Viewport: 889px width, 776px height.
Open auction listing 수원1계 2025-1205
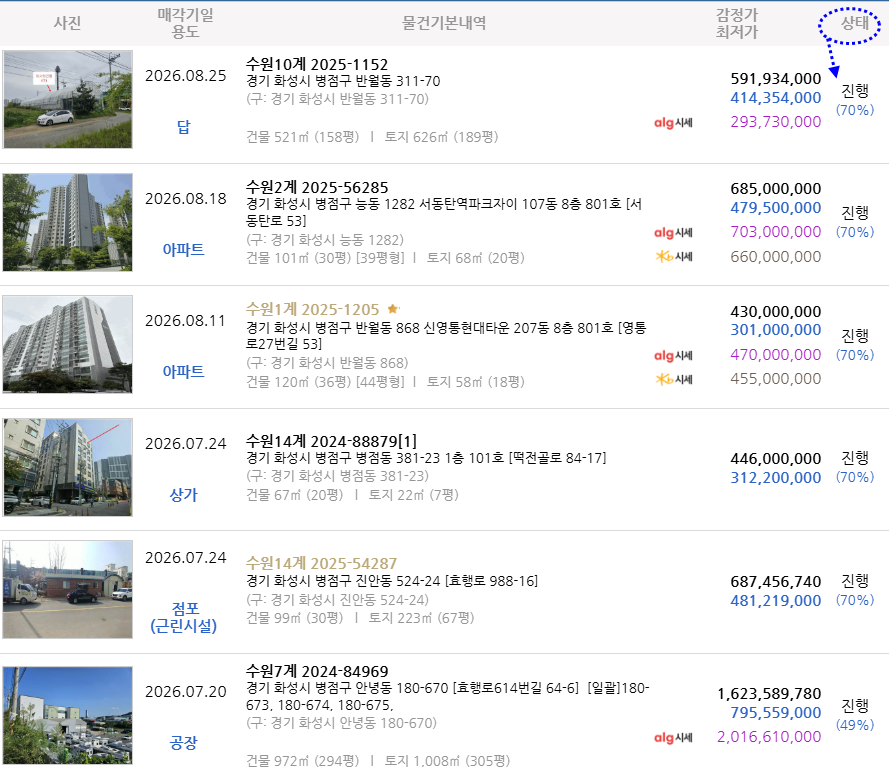[x=312, y=309]
